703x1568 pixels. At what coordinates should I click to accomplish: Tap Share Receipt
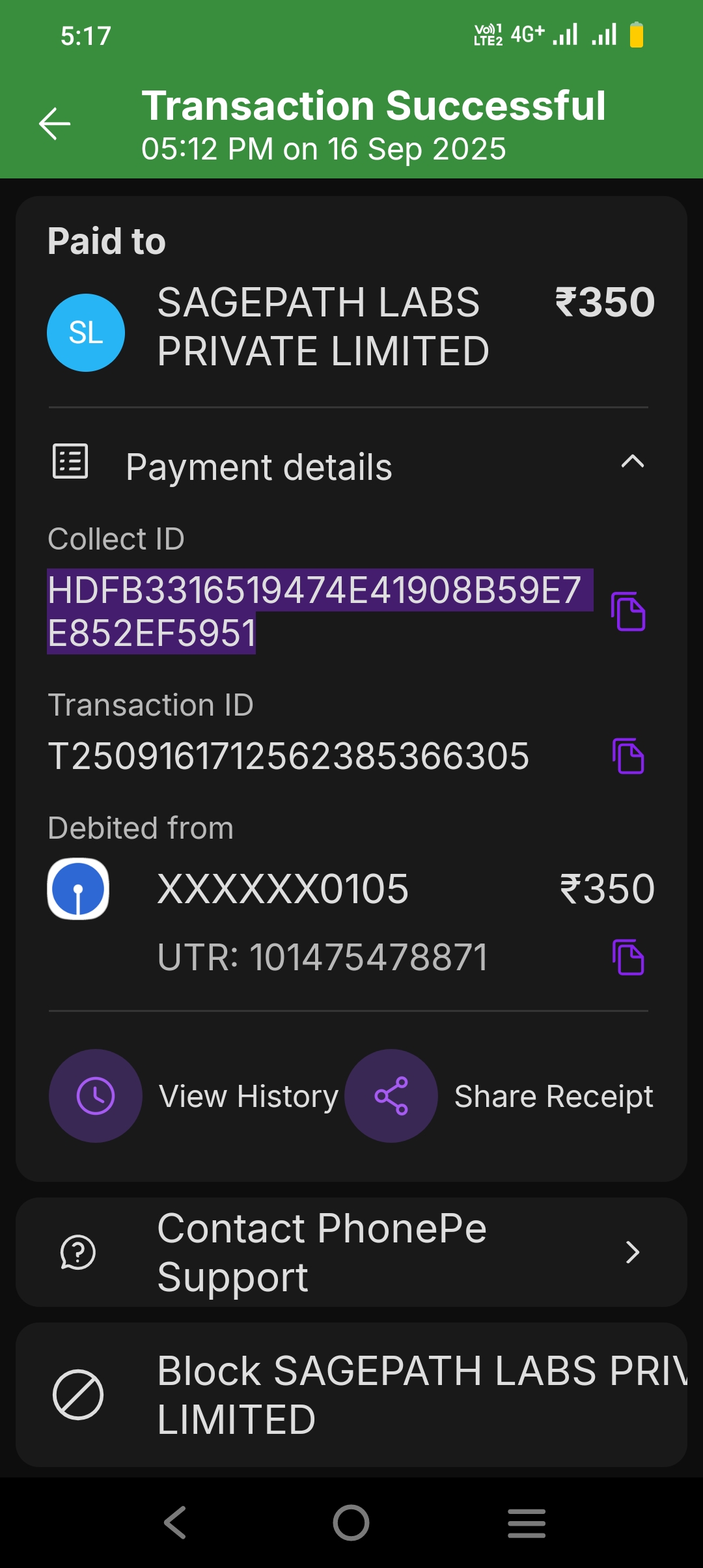tap(391, 1096)
